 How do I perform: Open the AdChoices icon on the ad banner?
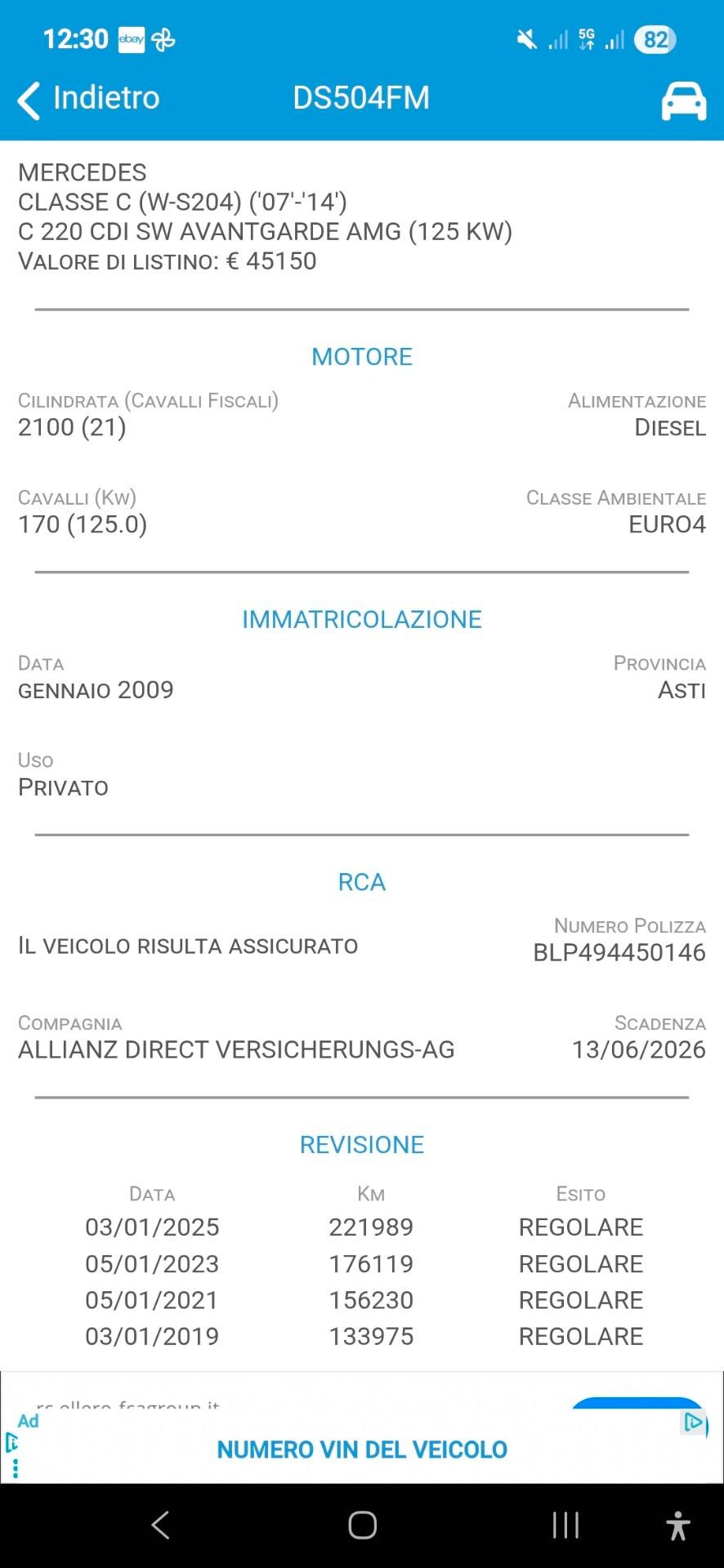(694, 1424)
